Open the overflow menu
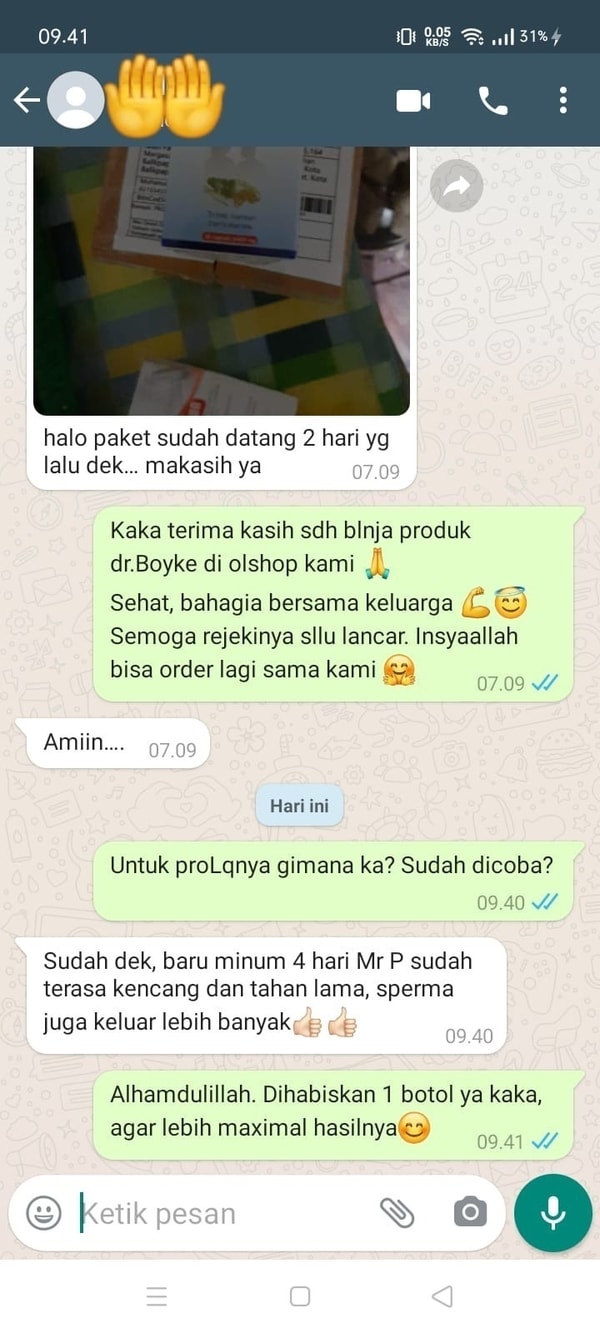The height and width of the screenshot is (1333, 600). point(563,100)
